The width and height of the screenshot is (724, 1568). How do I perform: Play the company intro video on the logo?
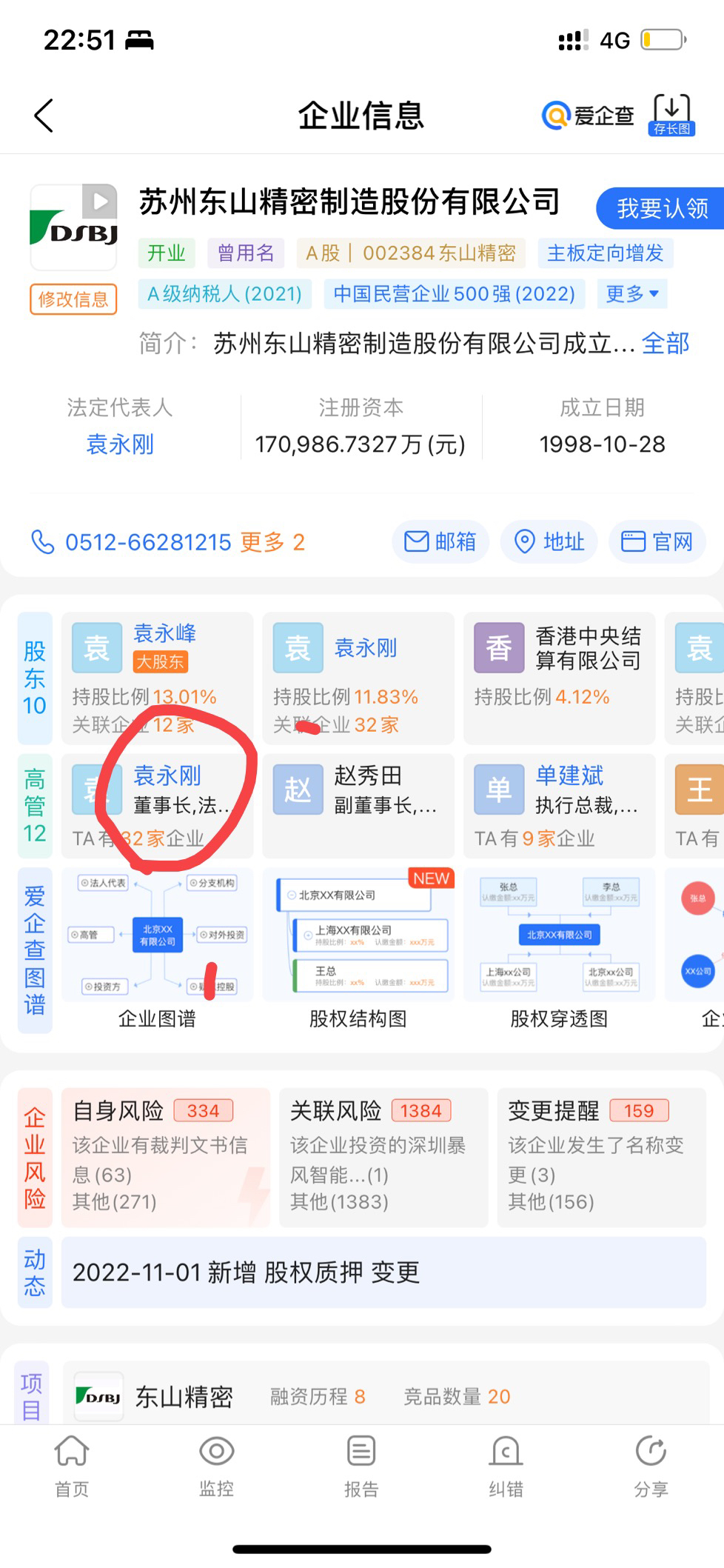[x=101, y=200]
